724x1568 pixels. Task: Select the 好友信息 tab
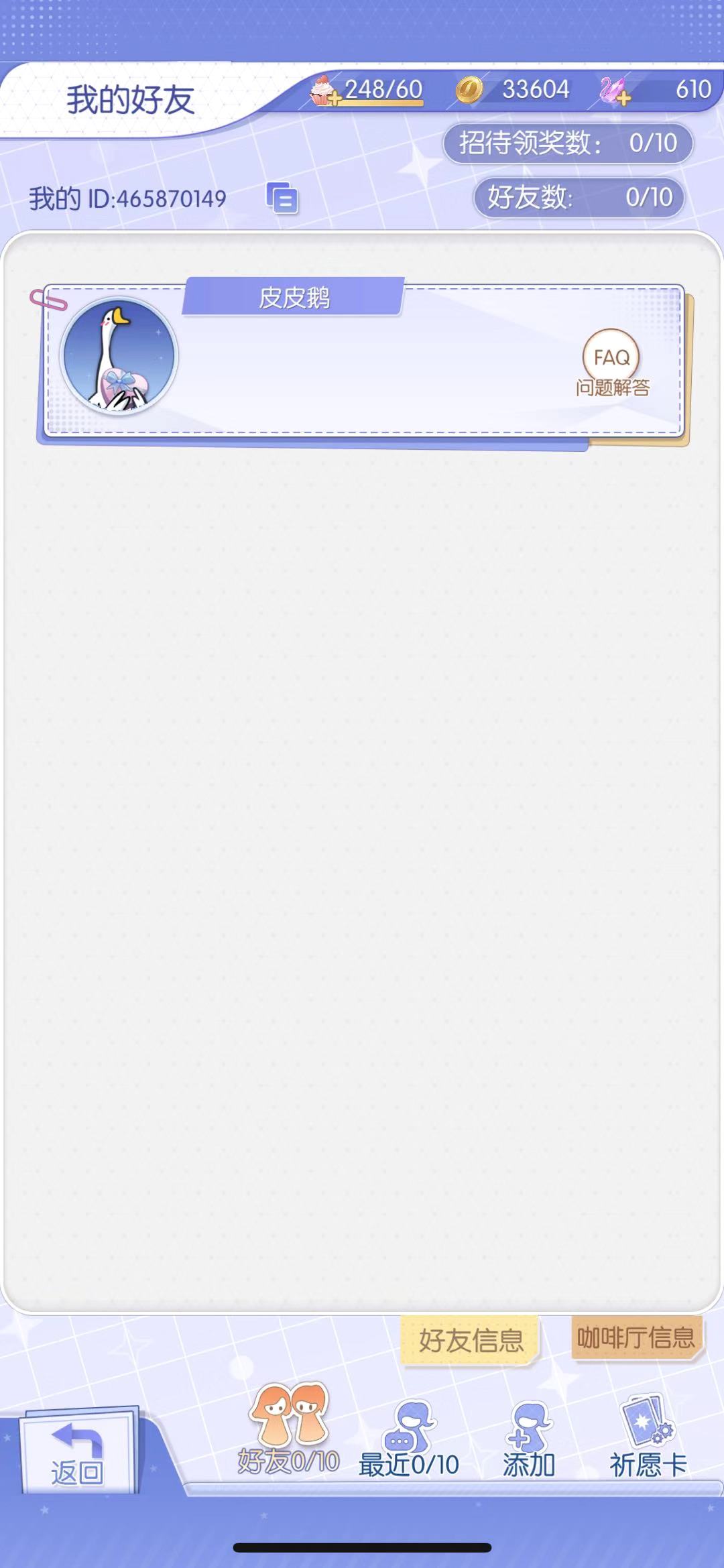click(471, 1339)
